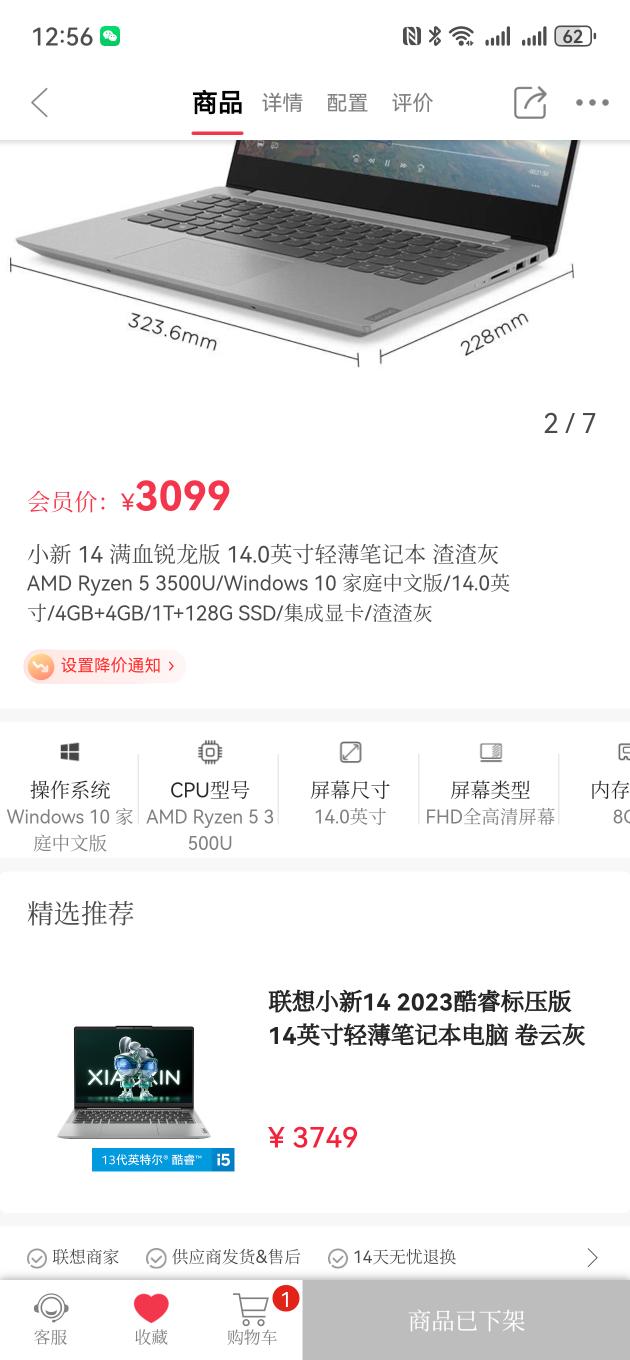Select the 商品 tab
Screen dimensions: 630x1360
(217, 103)
